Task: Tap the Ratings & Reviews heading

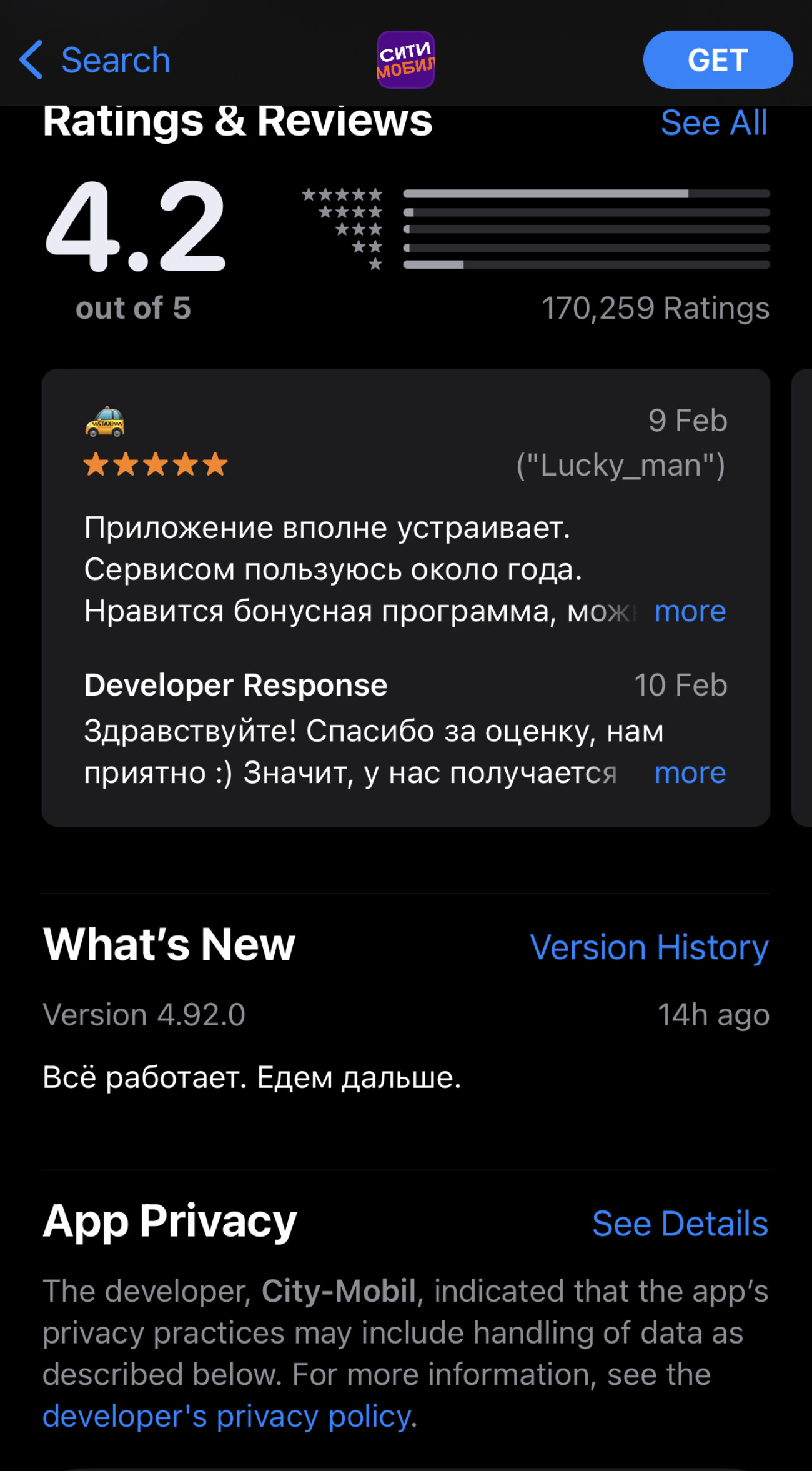Action: click(237, 122)
